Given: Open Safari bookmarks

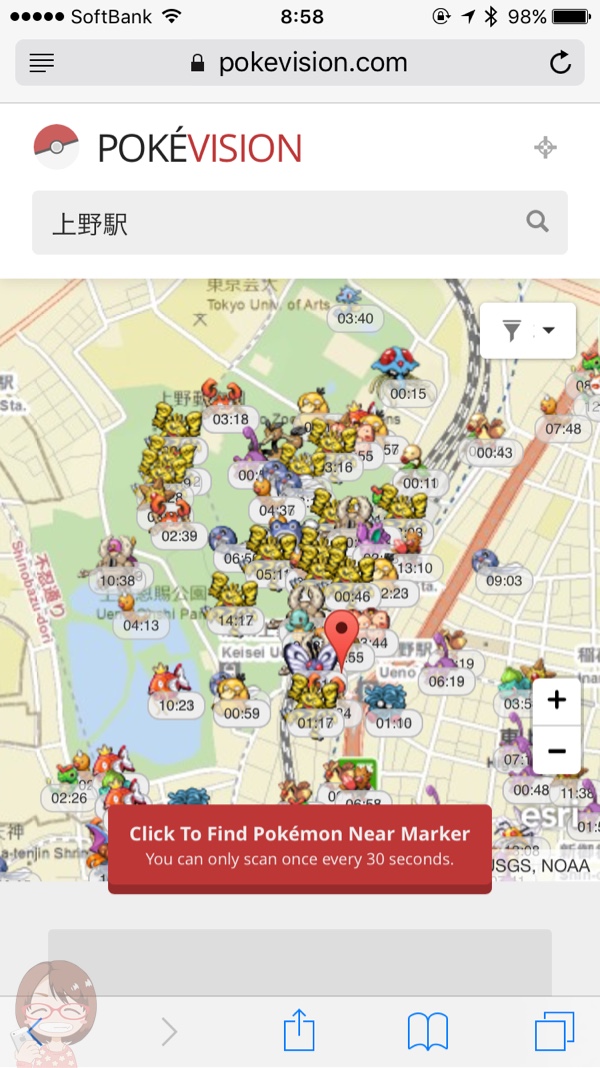Looking at the screenshot, I should click(428, 1031).
